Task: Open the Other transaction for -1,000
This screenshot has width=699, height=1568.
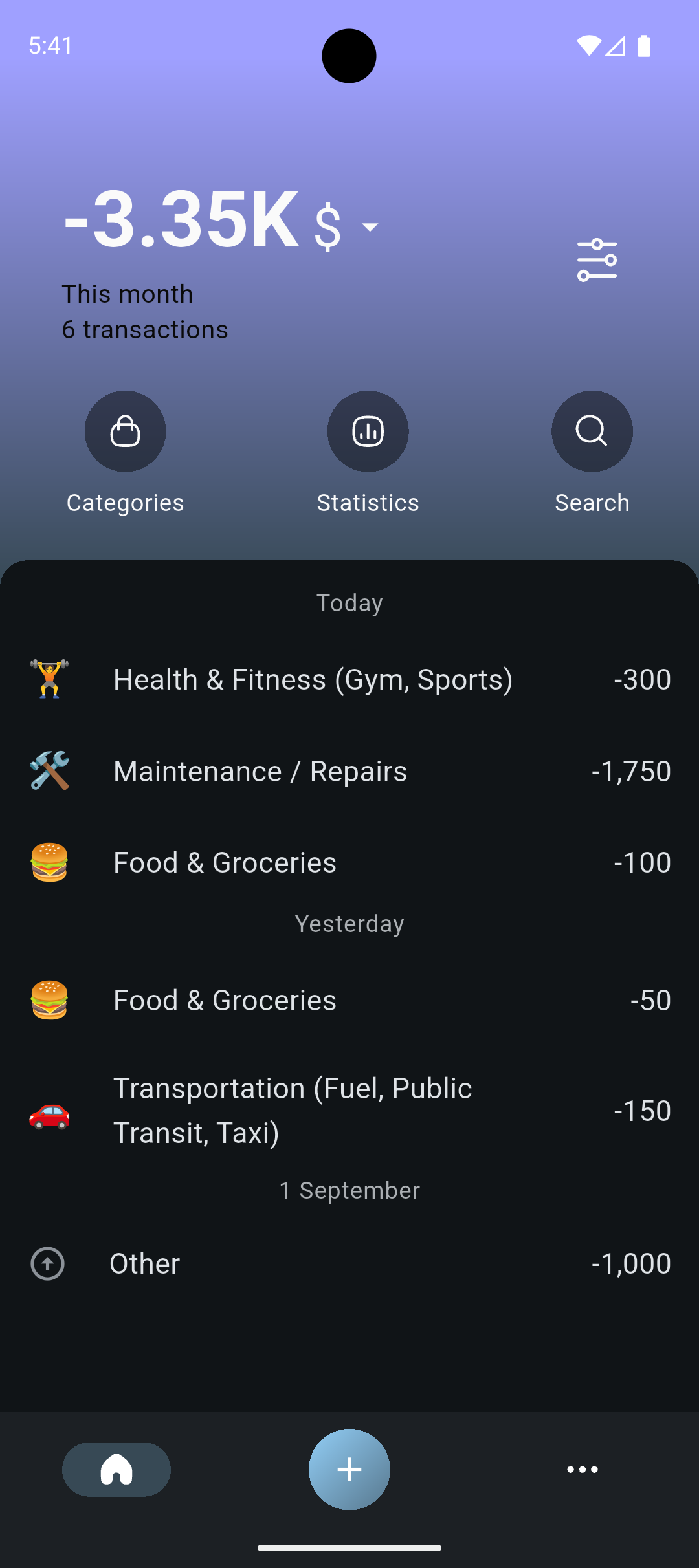Action: pyautogui.click(x=349, y=1263)
